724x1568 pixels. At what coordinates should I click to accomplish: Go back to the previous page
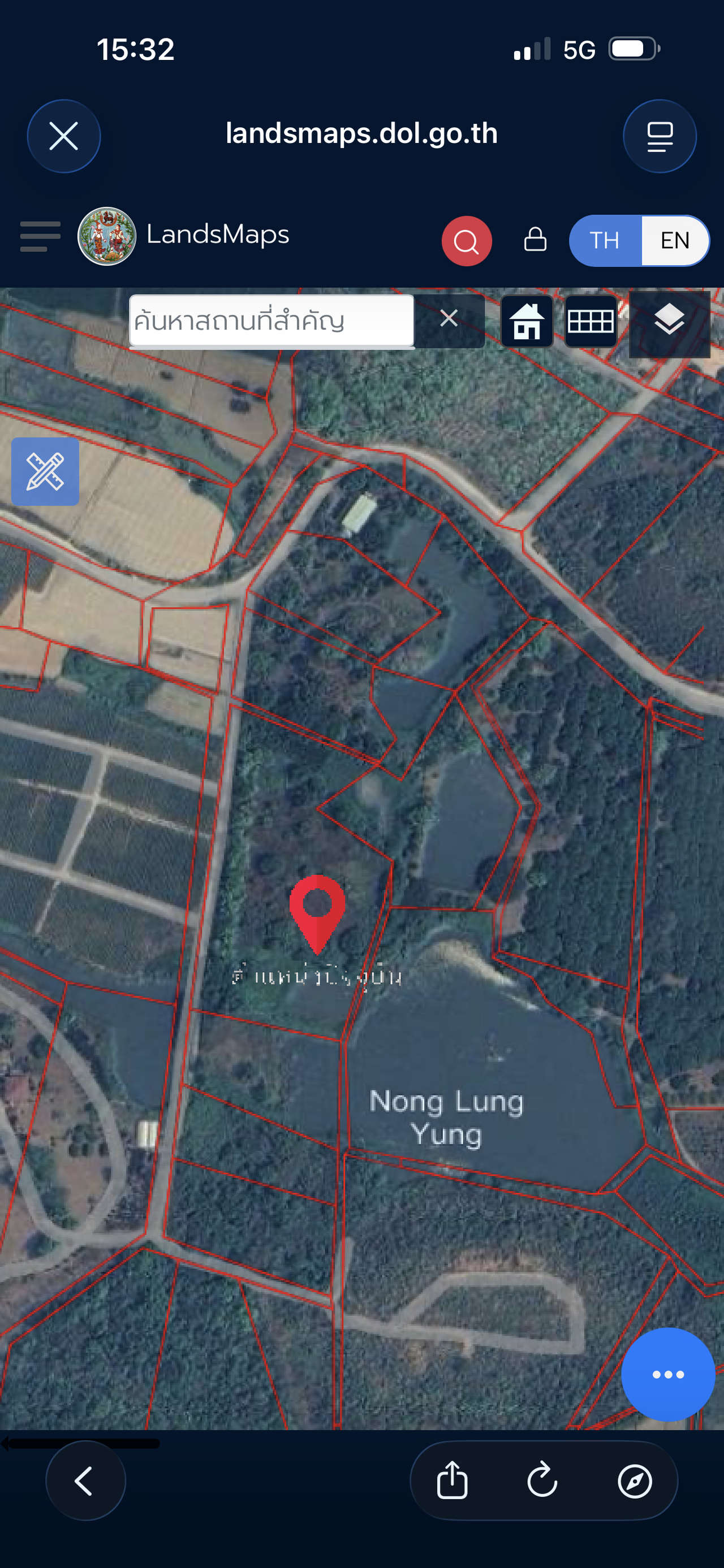coord(85,1480)
